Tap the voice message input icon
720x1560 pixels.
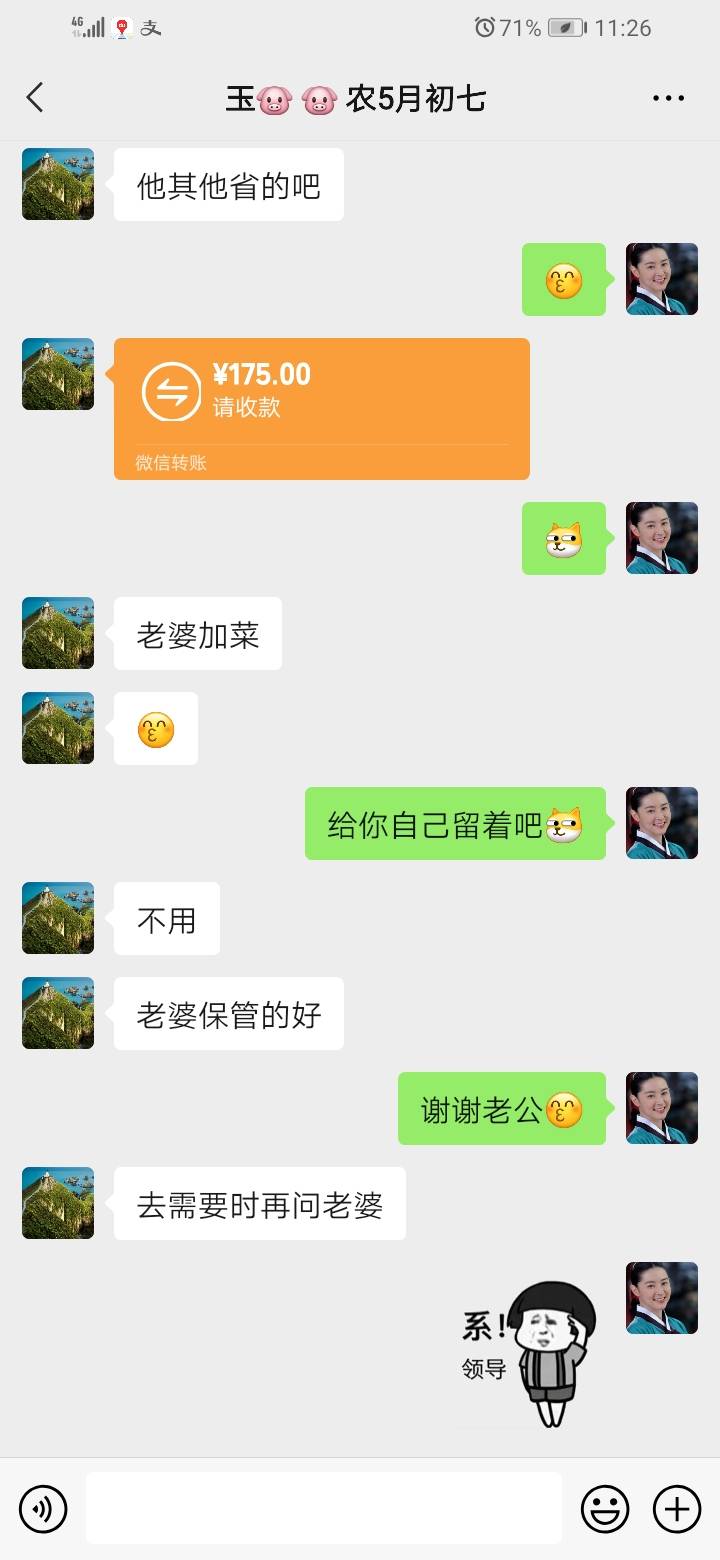(42, 1508)
